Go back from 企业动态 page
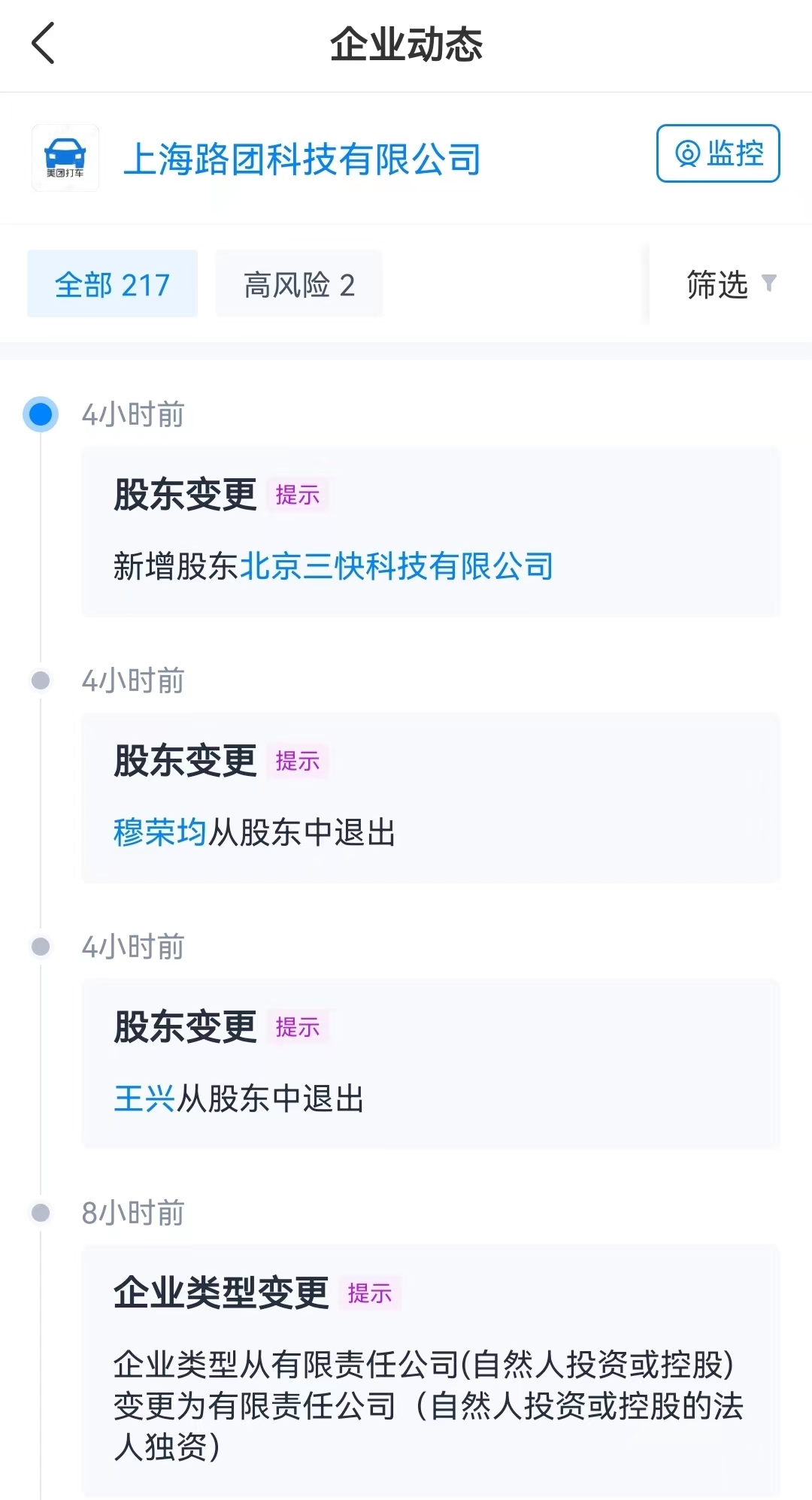812x1500 pixels. [x=44, y=44]
